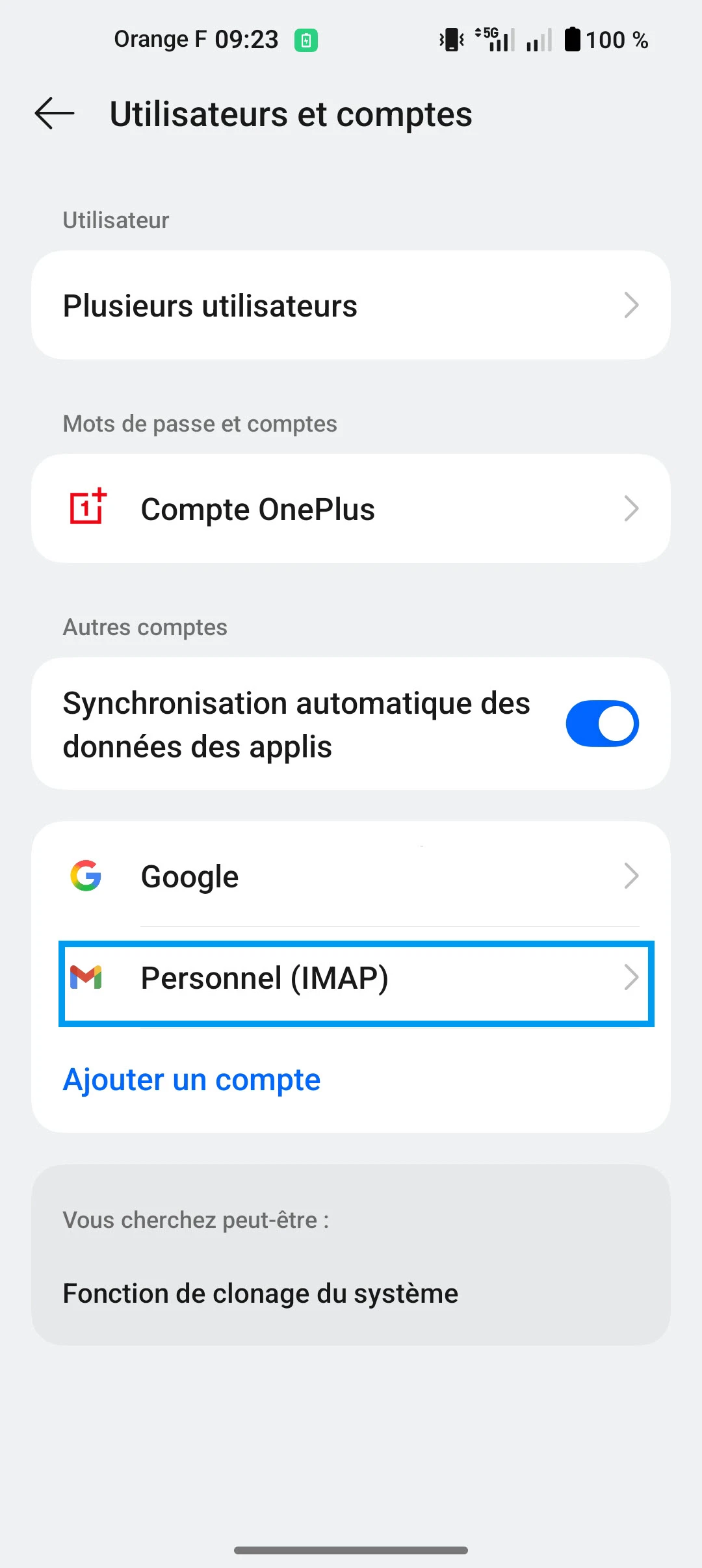Open Fonction de clonage du système

(x=261, y=1294)
